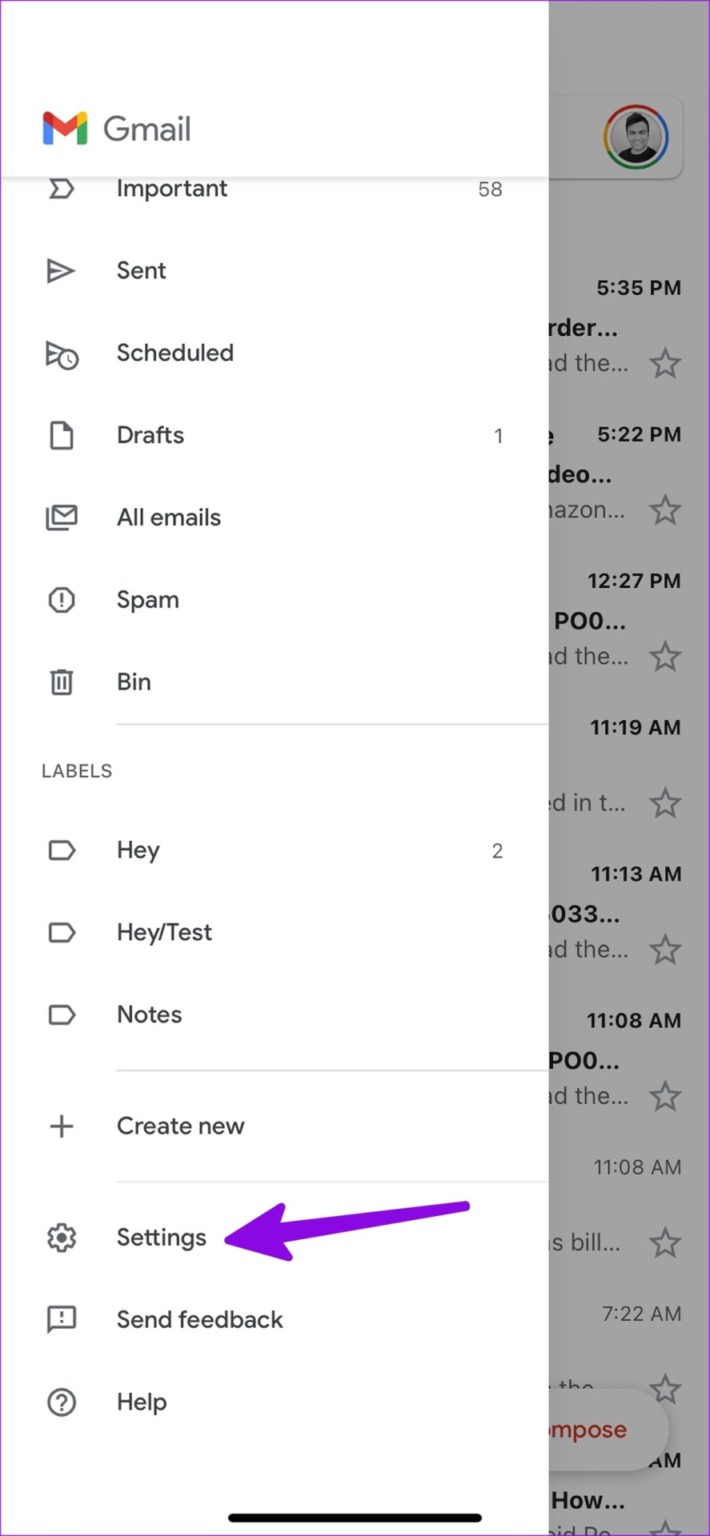This screenshot has width=710, height=1536.
Task: Open the Notes label
Action: pyautogui.click(x=149, y=1015)
